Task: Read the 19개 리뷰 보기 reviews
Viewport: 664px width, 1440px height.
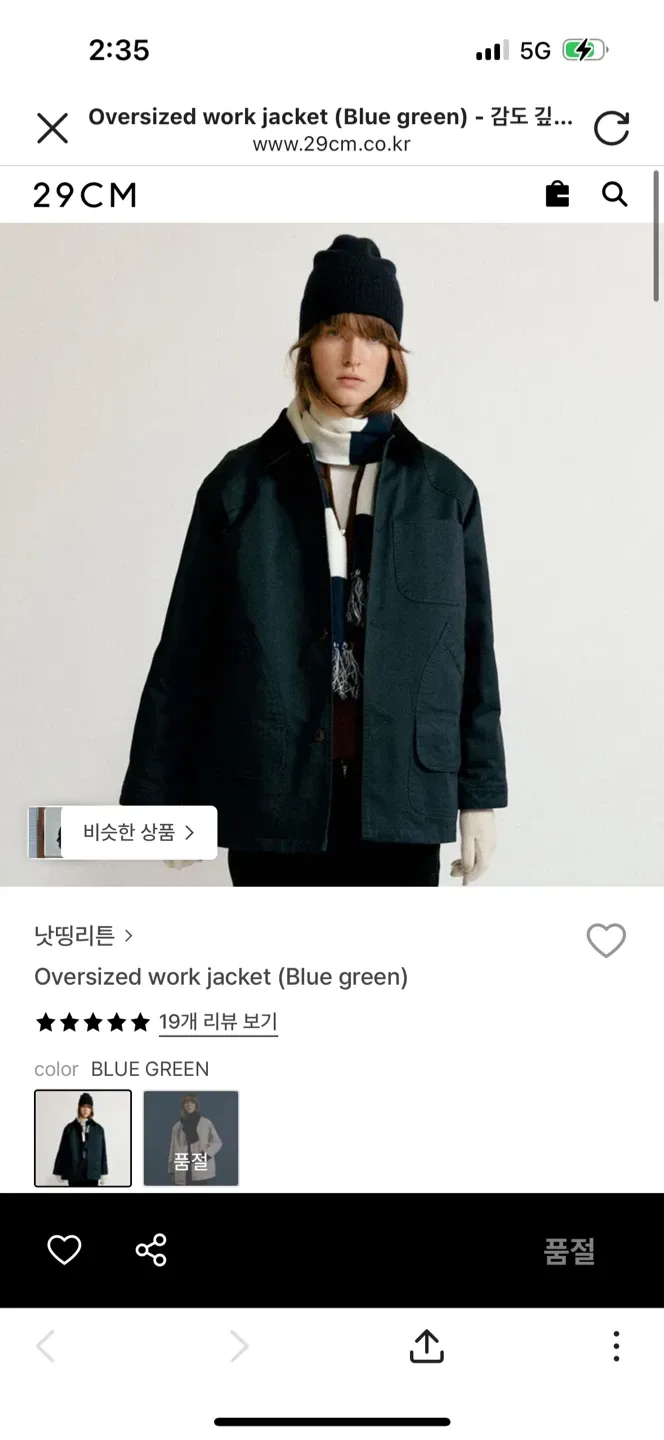Action: click(217, 1022)
